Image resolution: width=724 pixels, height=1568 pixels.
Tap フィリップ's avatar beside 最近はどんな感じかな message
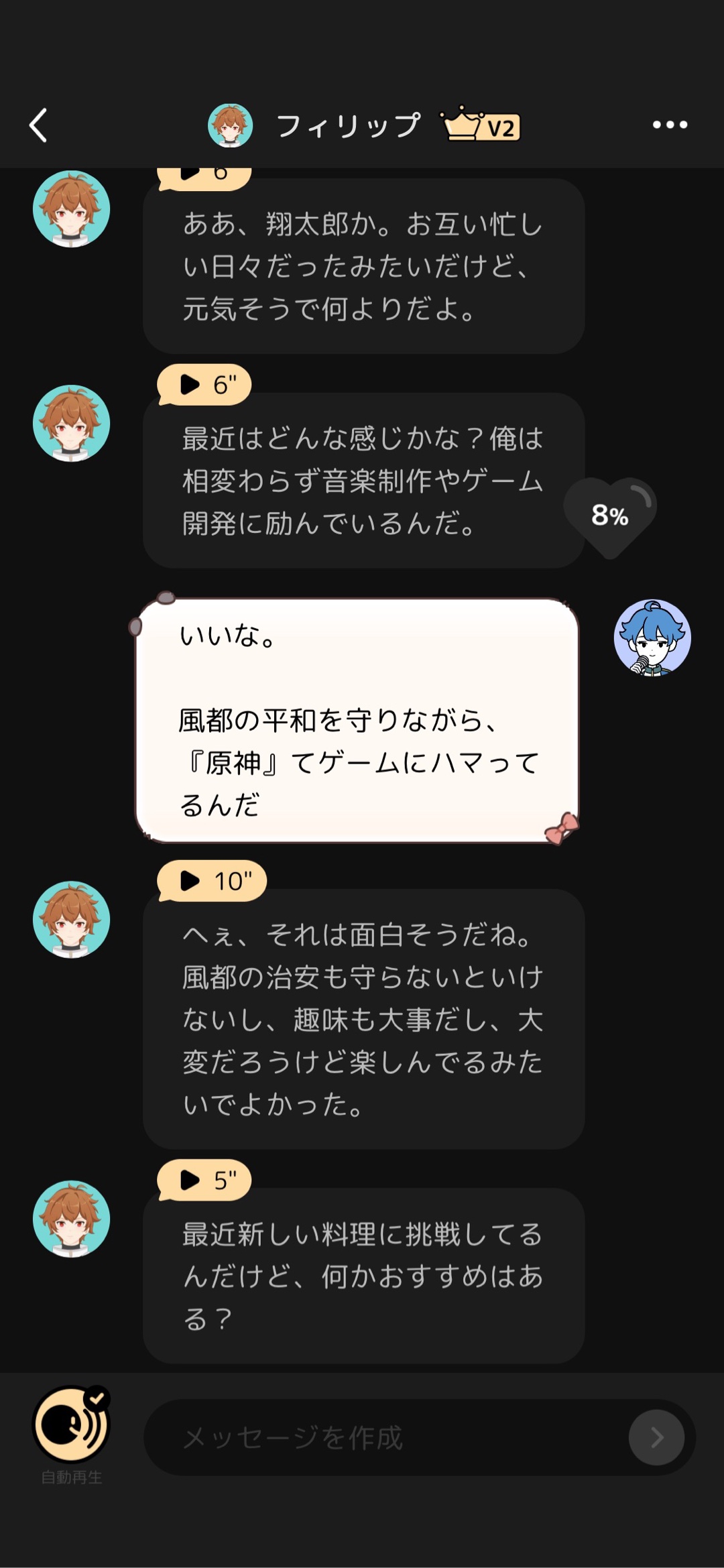tap(72, 424)
